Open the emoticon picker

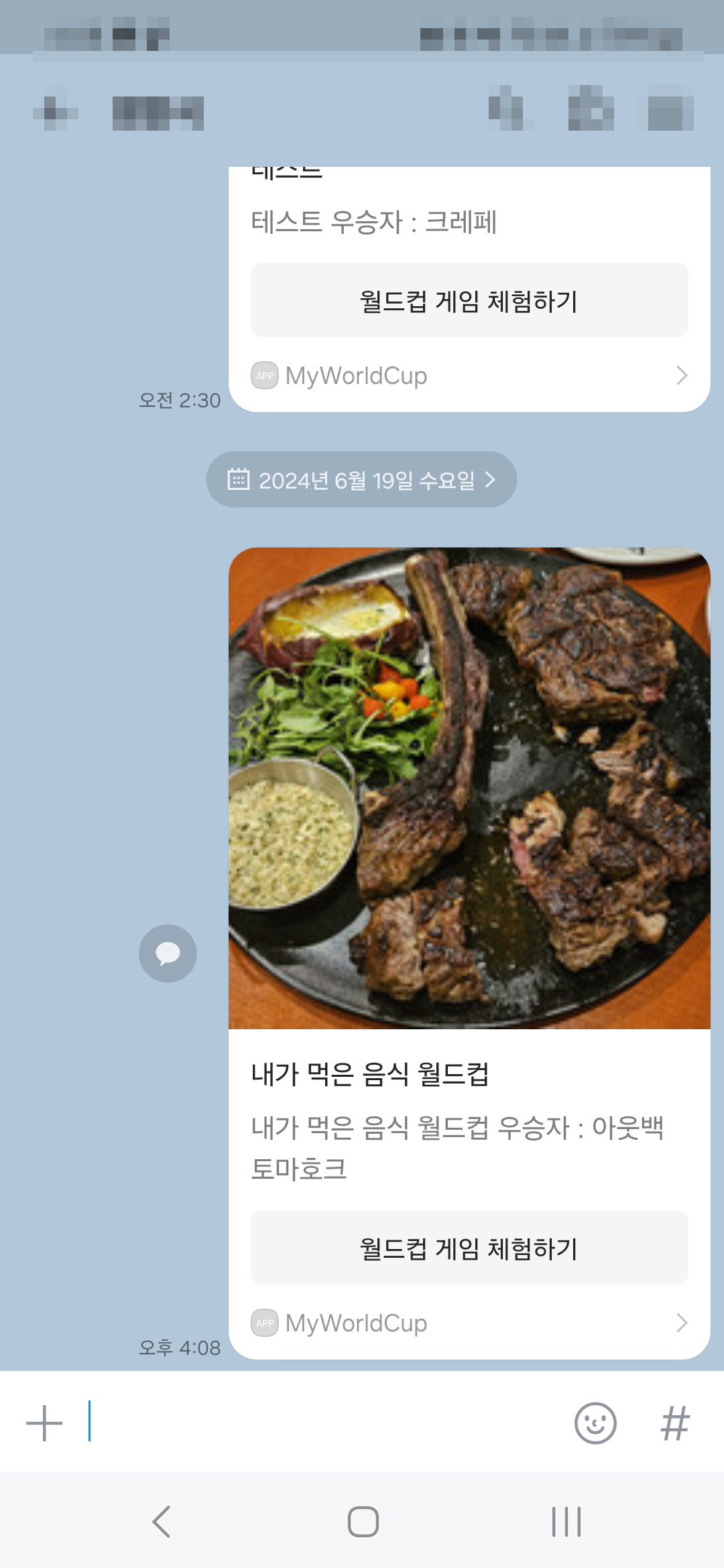595,1423
